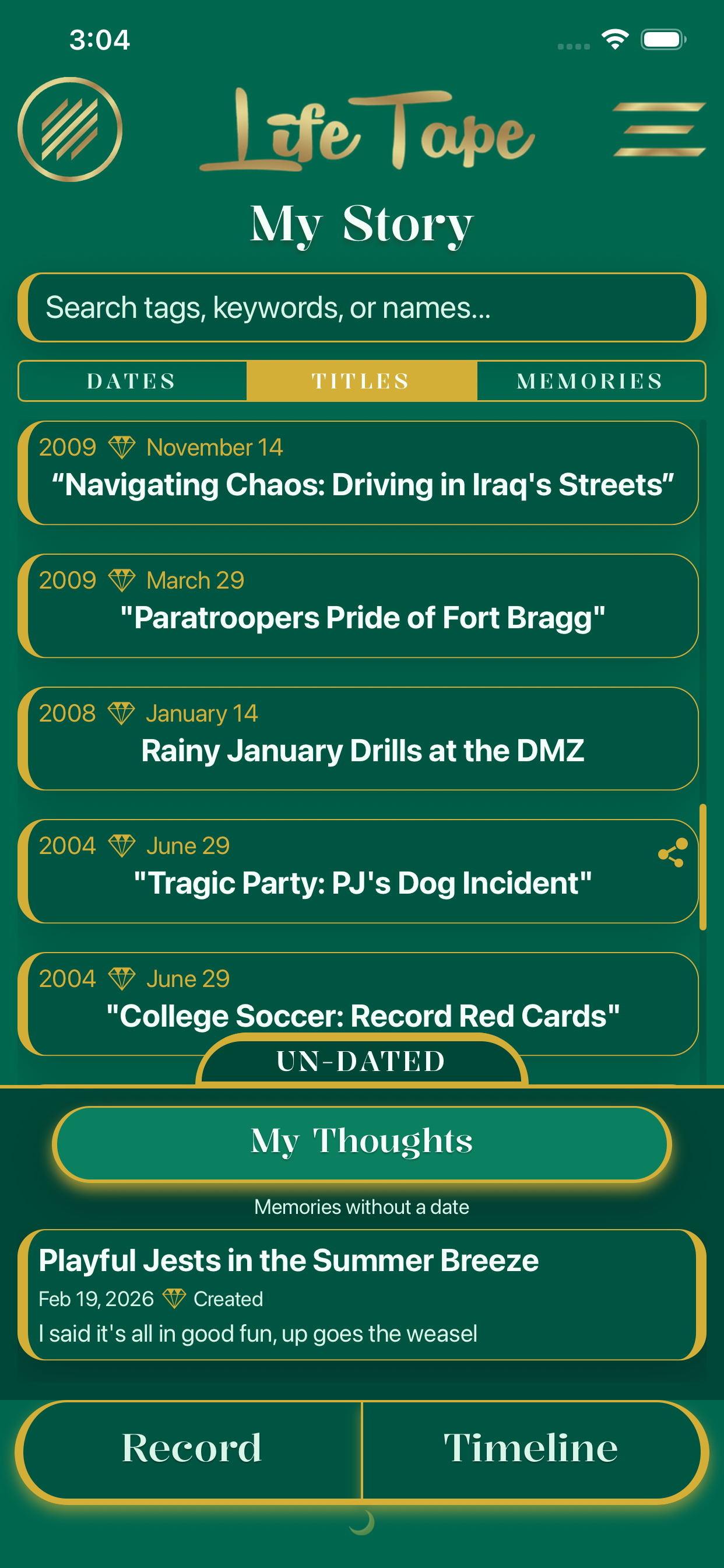The width and height of the screenshot is (724, 1568).
Task: View Rainy January Drills at the DMZ
Action: coord(361,739)
